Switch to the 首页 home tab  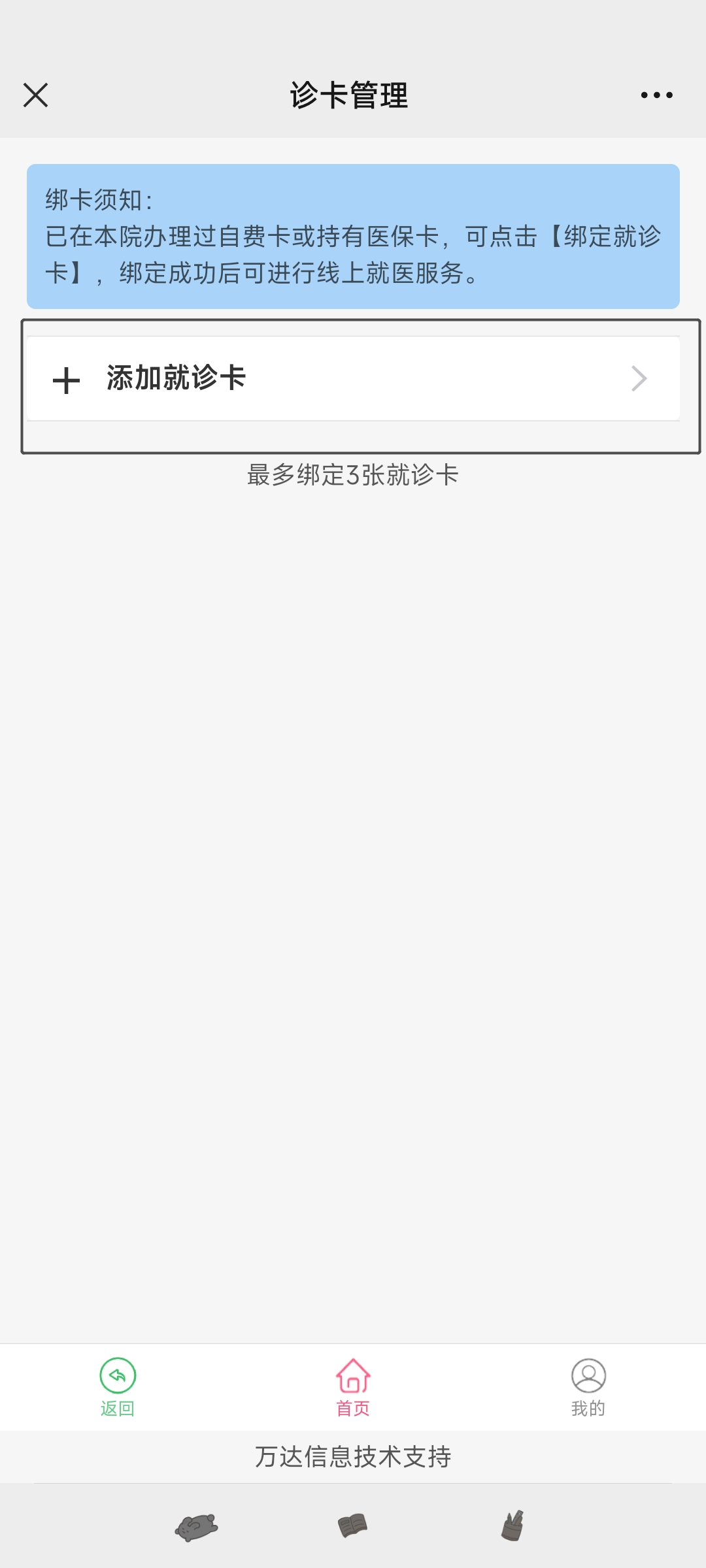point(353,1387)
